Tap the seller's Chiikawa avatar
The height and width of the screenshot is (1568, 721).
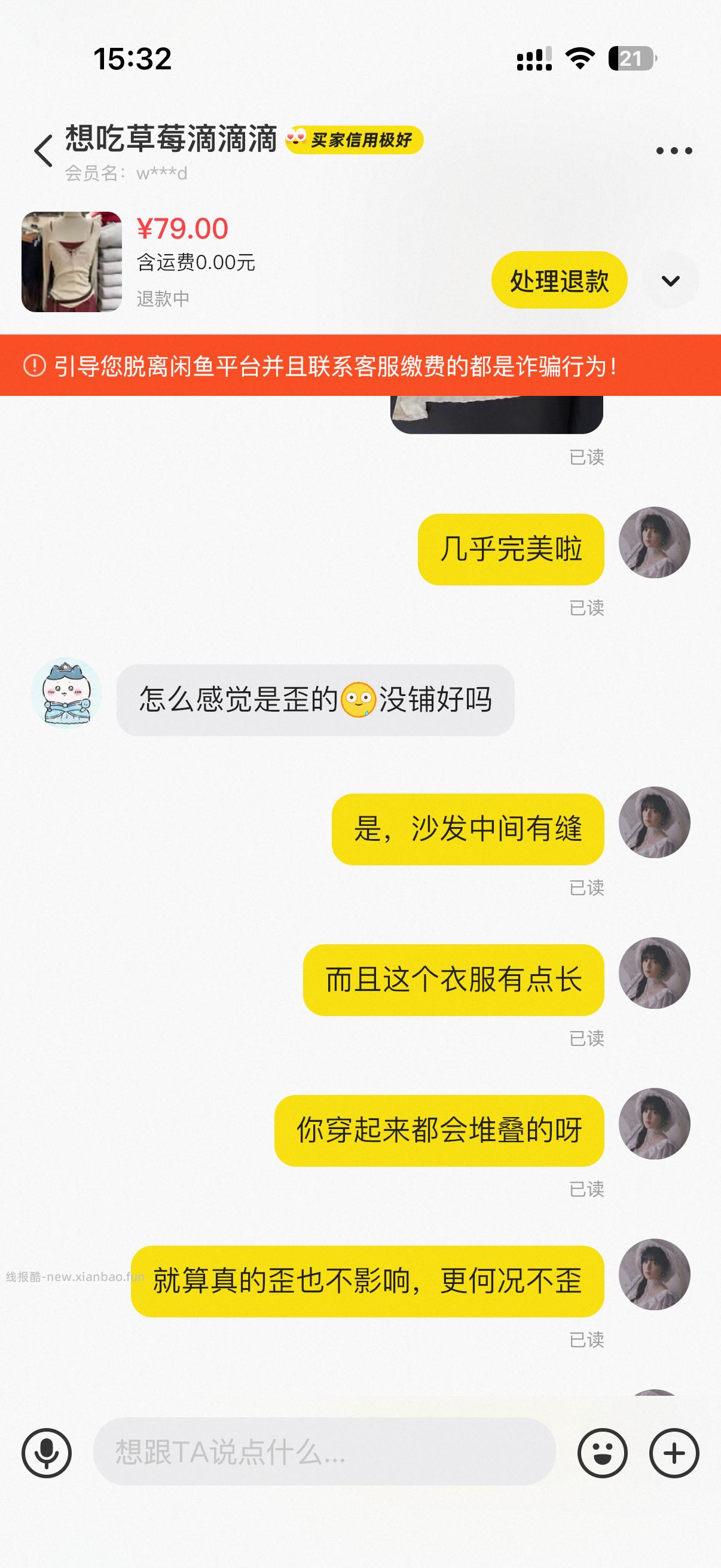69,698
